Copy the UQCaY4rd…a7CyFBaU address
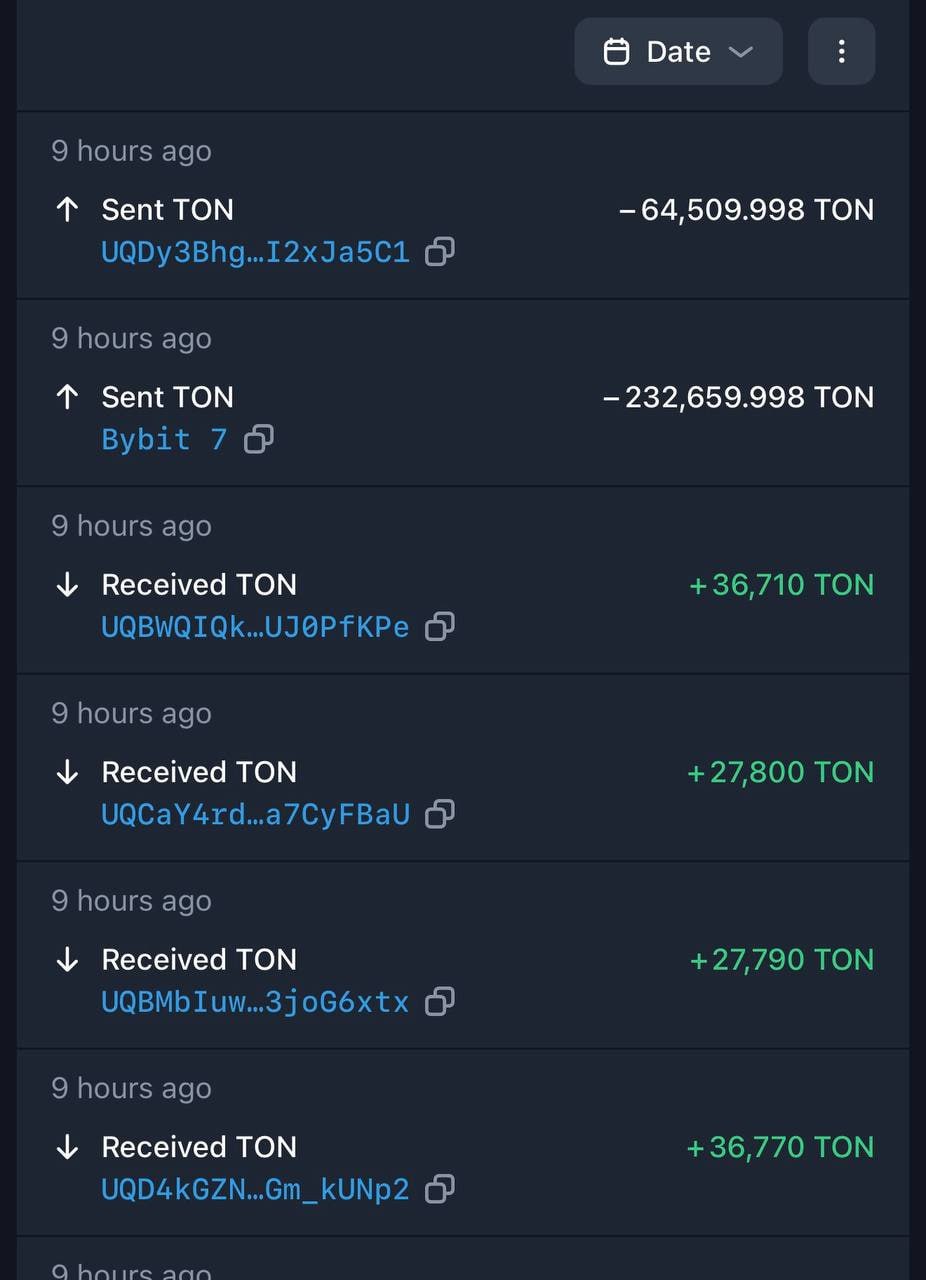 point(440,815)
